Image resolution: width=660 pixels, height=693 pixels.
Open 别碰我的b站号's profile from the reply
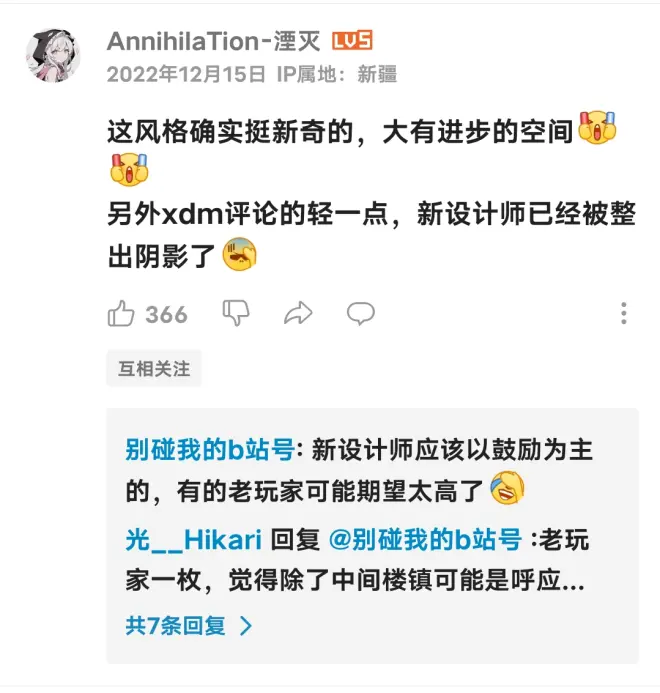(209, 450)
